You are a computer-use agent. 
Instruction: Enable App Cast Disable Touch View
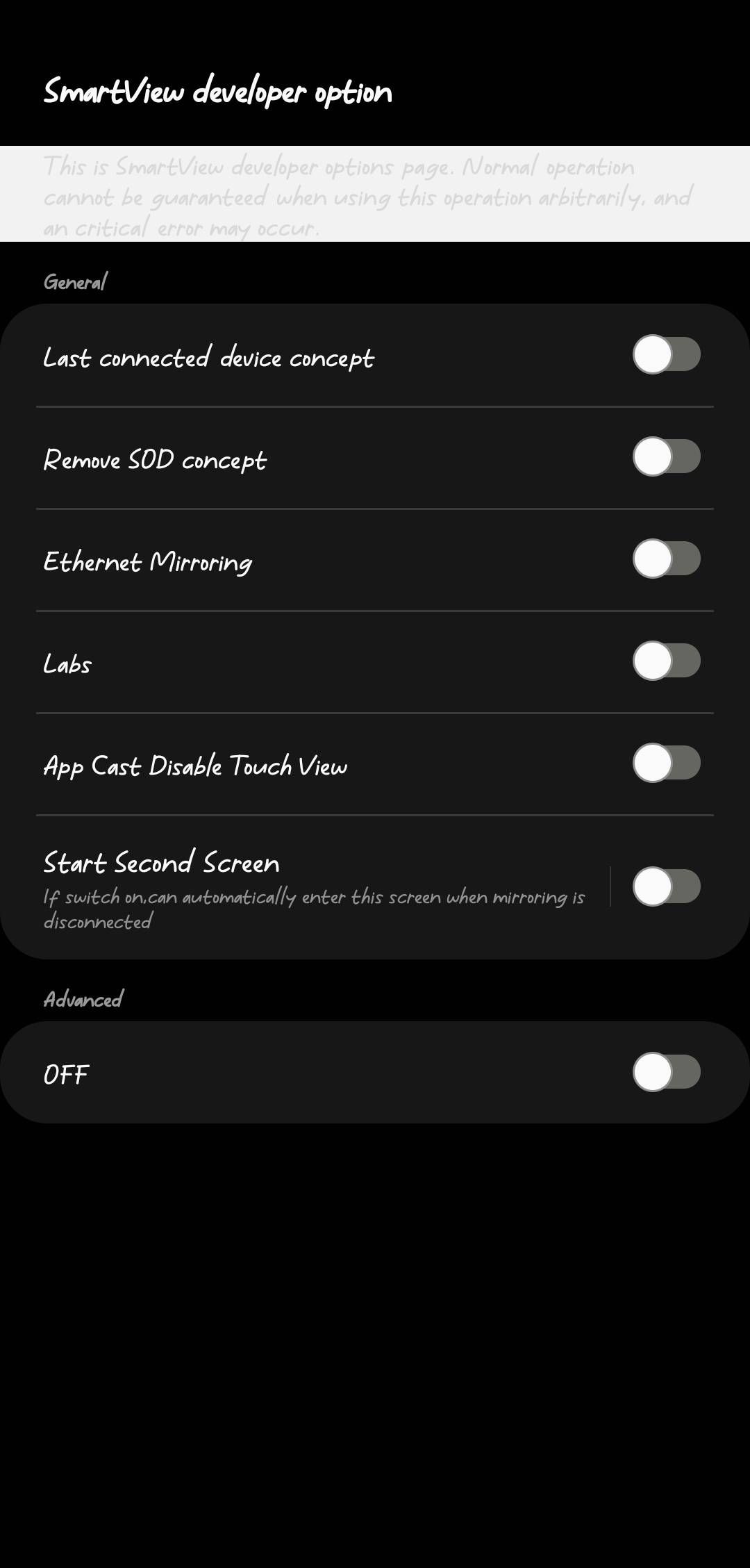click(666, 764)
